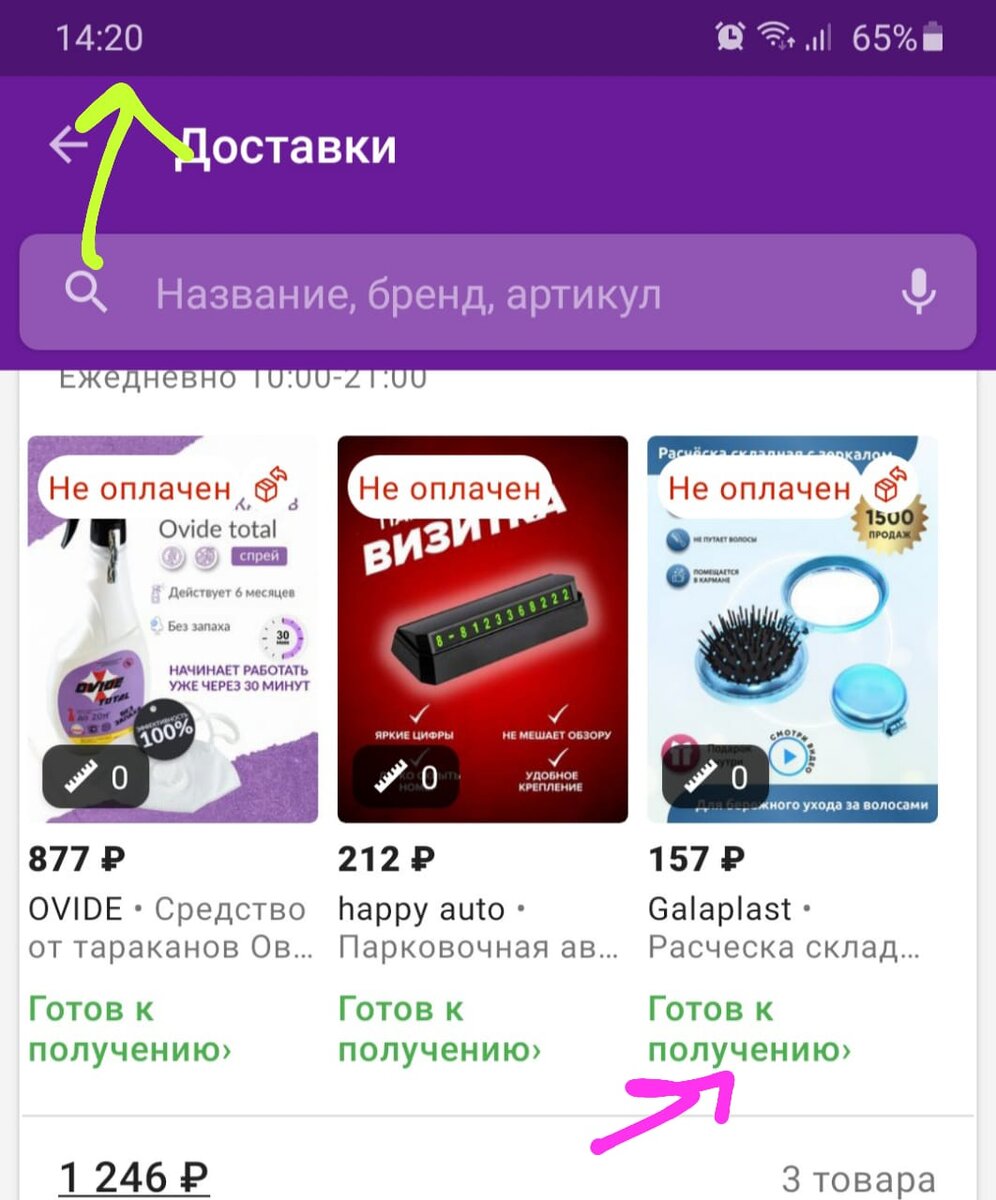Expand details via chevron after Ovide delivery status

226,1050
